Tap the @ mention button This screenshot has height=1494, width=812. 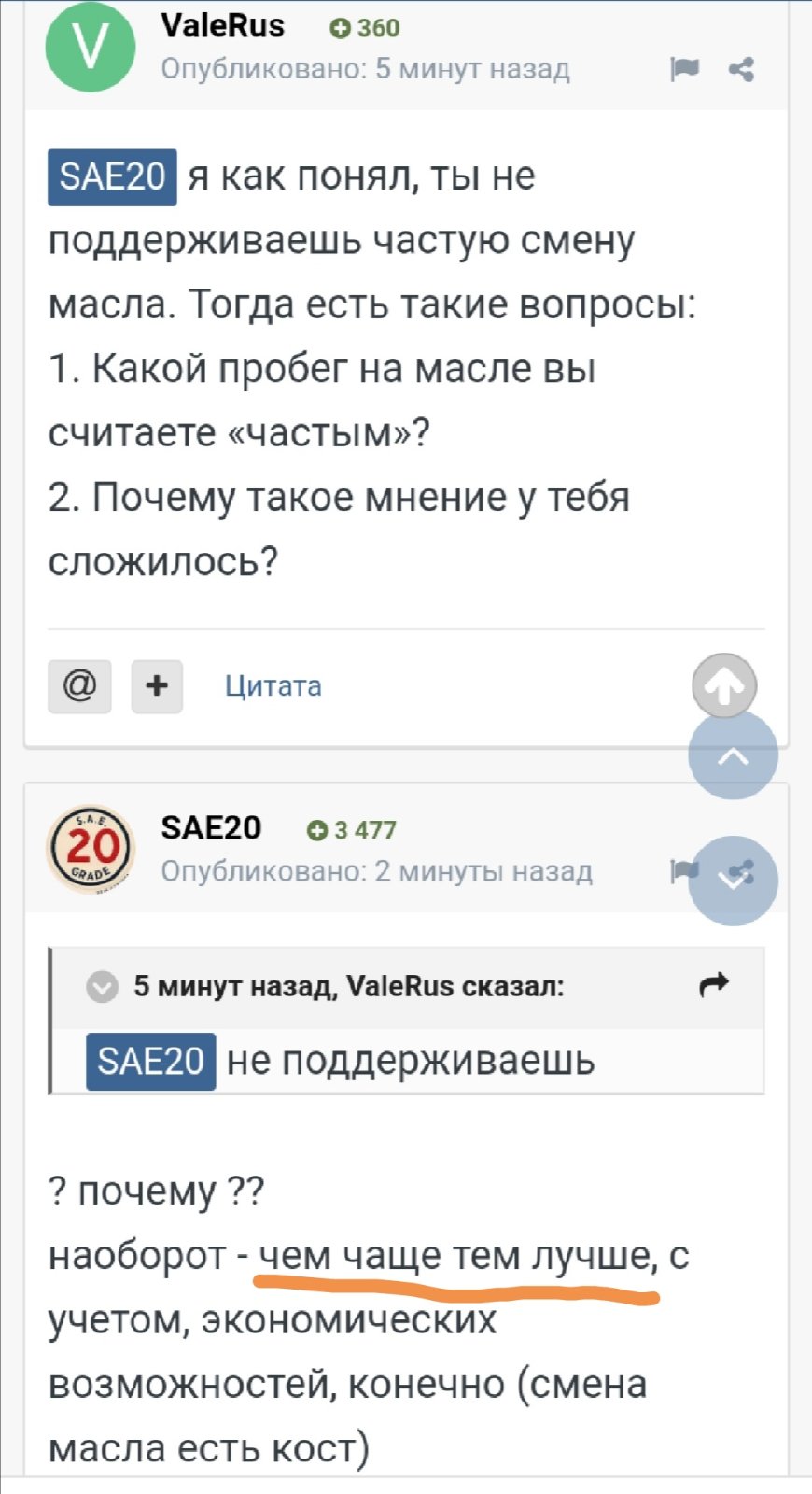[79, 686]
